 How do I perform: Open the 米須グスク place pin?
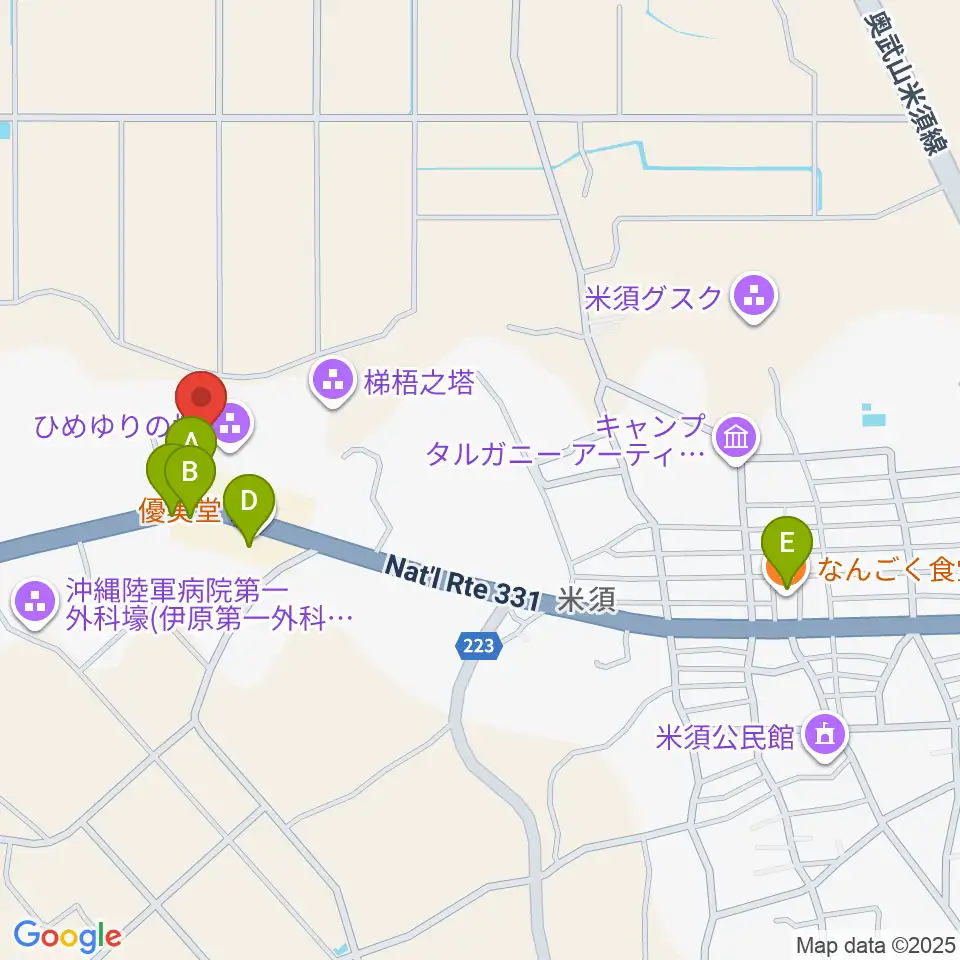click(x=755, y=298)
